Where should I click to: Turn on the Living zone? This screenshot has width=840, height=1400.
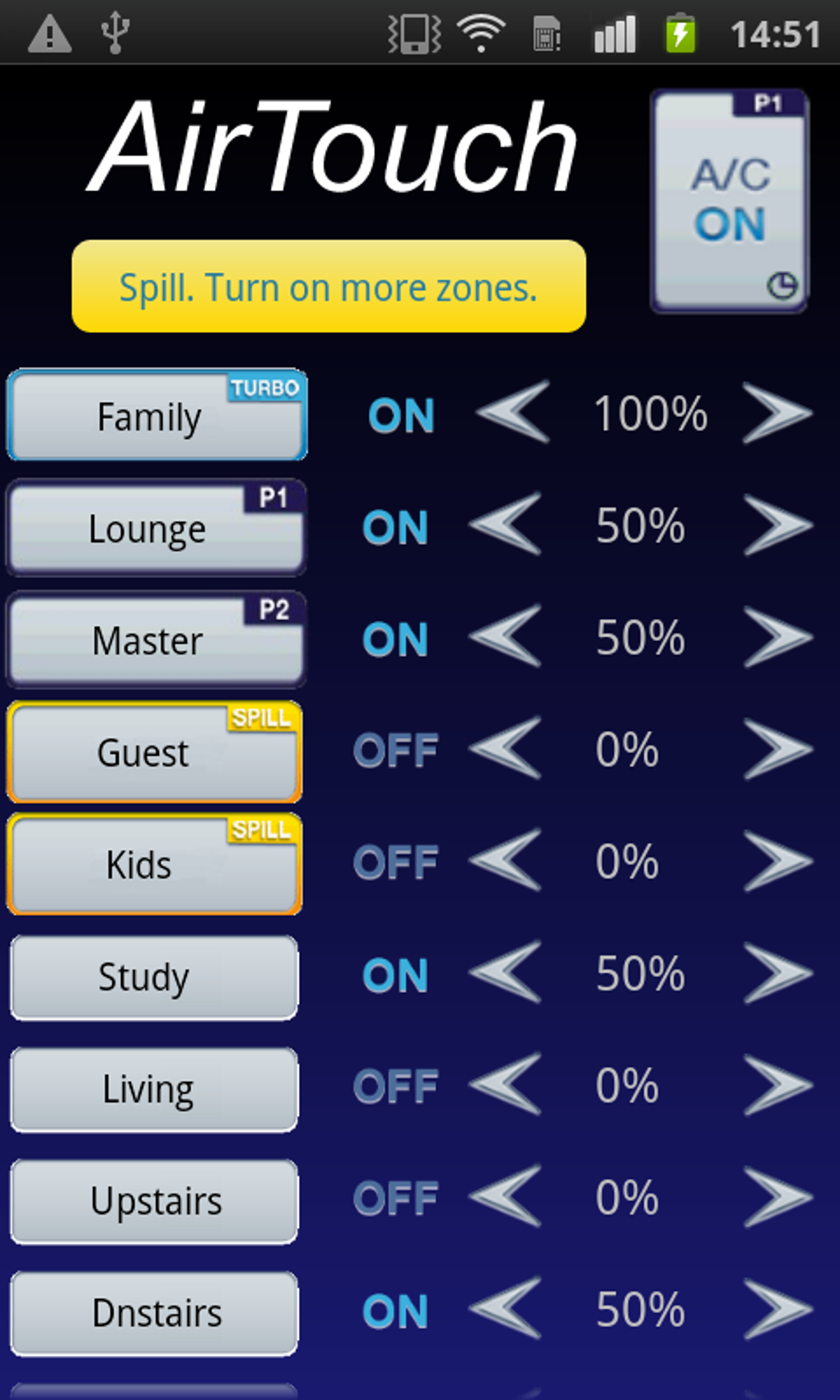(x=155, y=1089)
